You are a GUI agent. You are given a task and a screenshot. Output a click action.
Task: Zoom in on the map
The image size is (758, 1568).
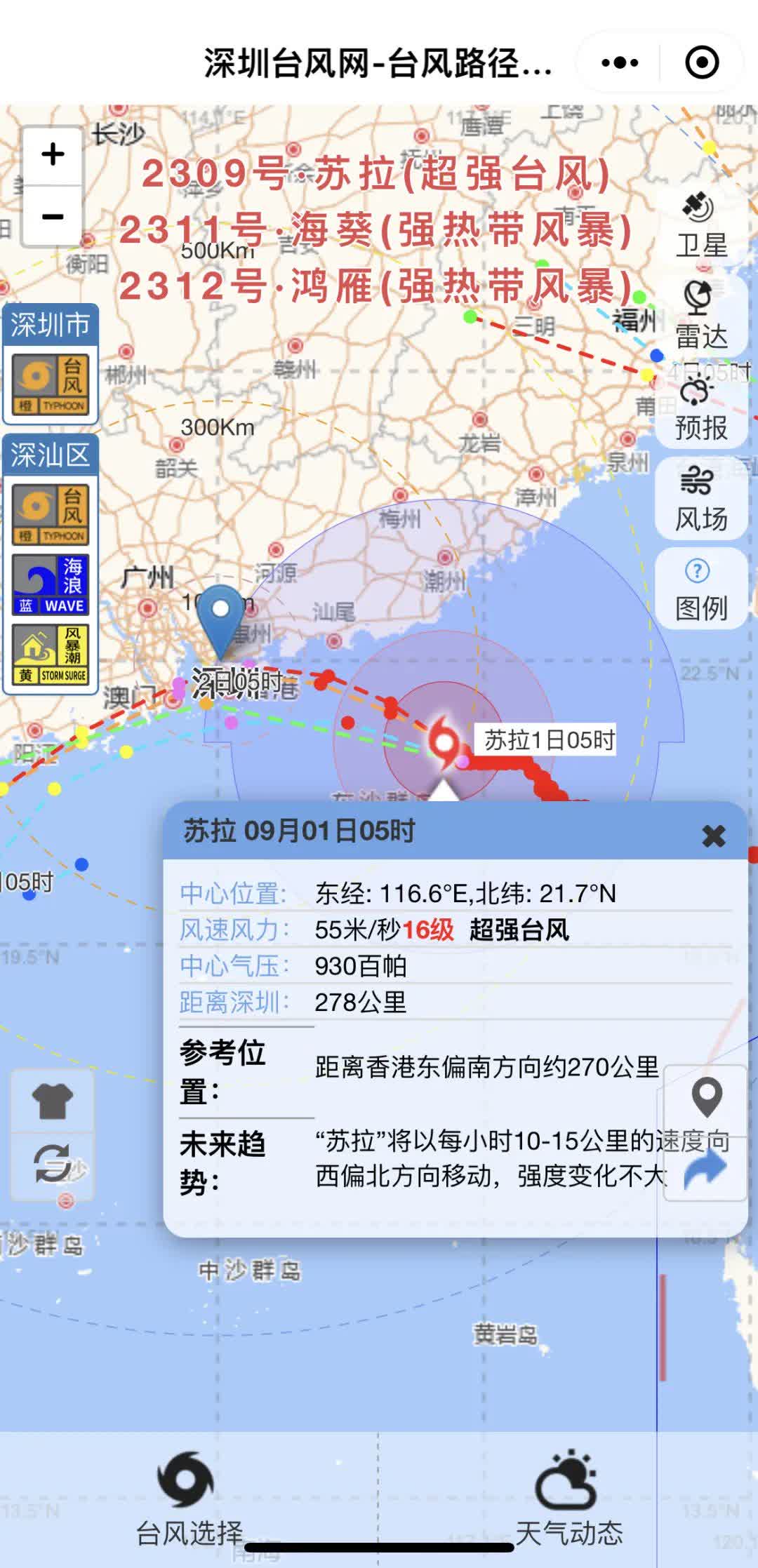53,155
